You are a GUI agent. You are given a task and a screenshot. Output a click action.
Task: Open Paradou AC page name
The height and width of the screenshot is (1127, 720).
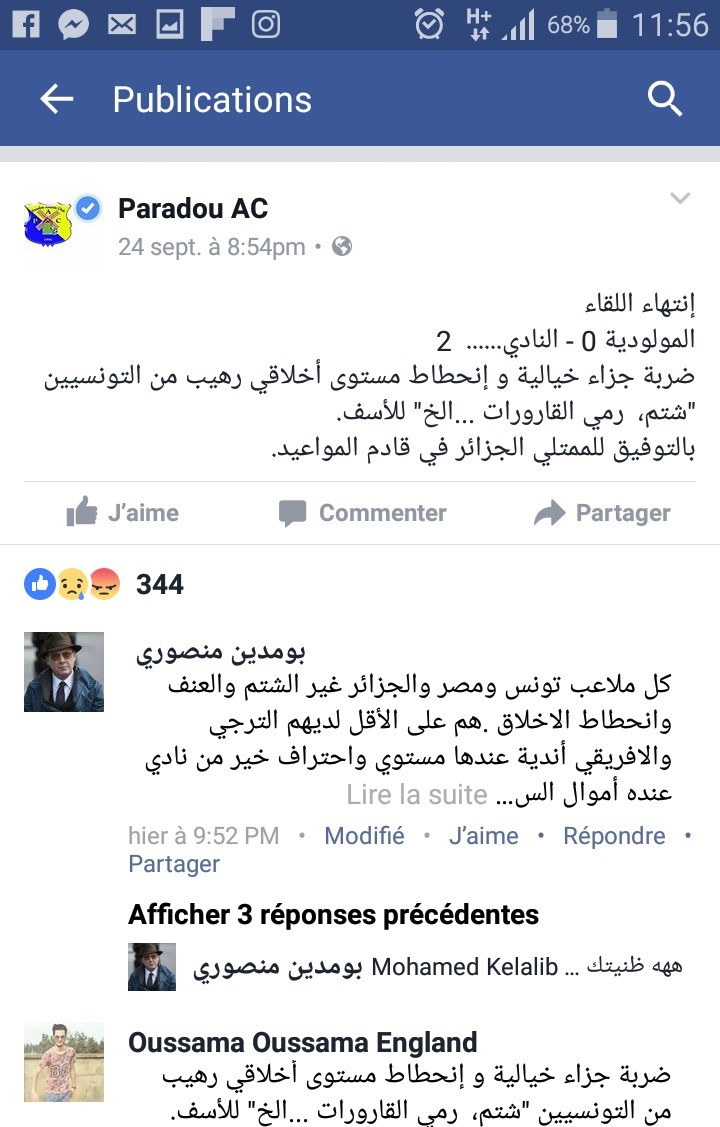(193, 208)
